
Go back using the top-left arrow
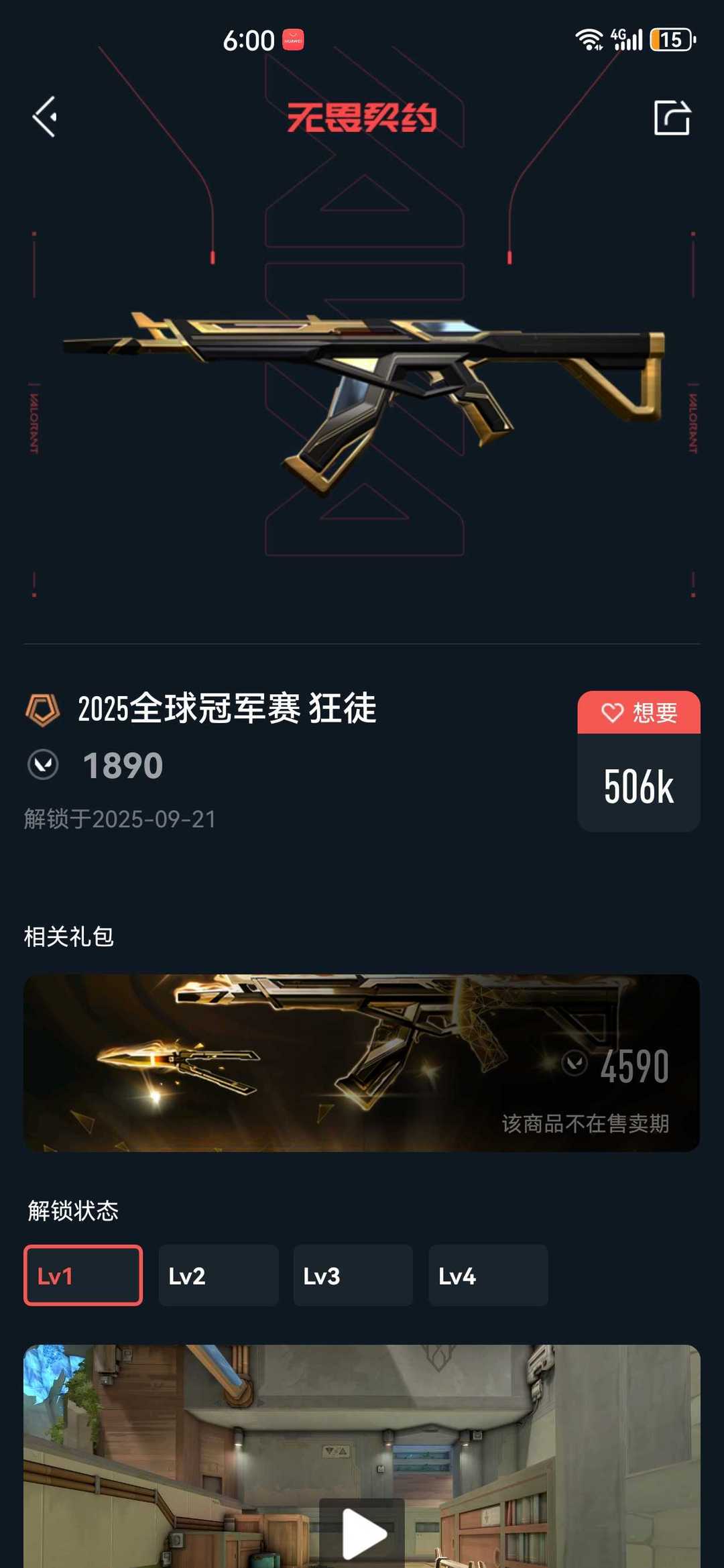tap(45, 117)
